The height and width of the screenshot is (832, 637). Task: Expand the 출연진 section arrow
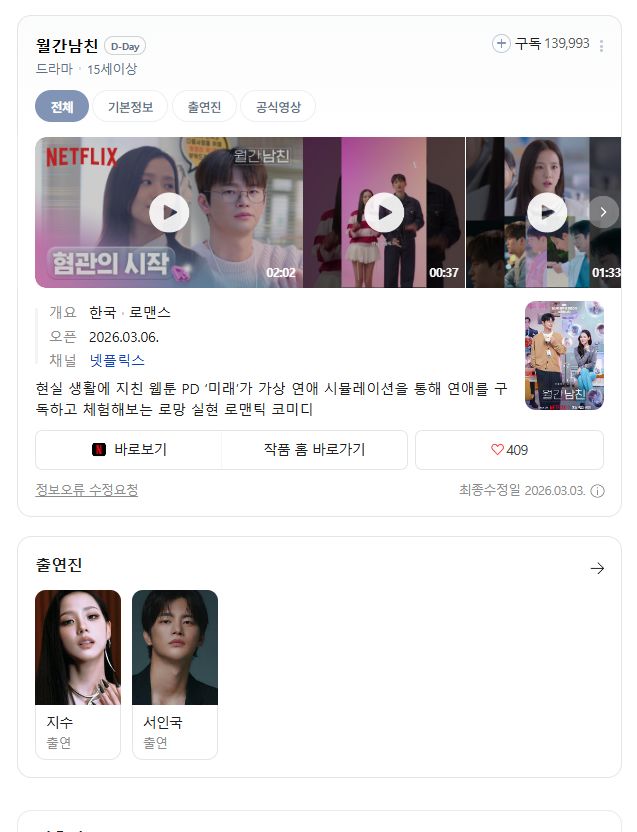597,568
